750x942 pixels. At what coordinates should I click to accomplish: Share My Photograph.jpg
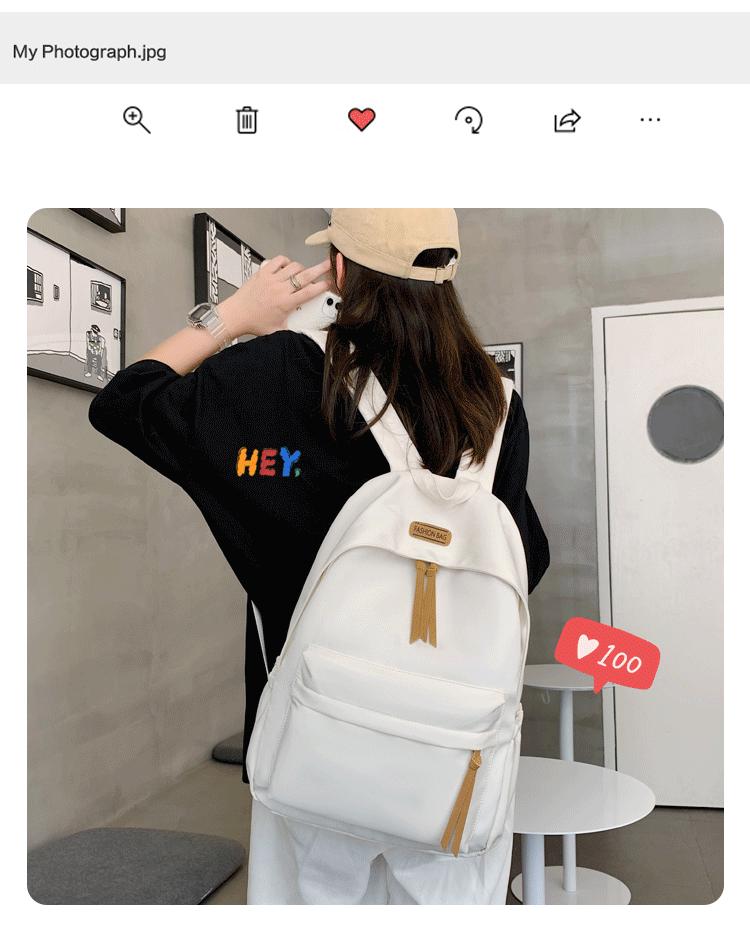pyautogui.click(x=567, y=121)
